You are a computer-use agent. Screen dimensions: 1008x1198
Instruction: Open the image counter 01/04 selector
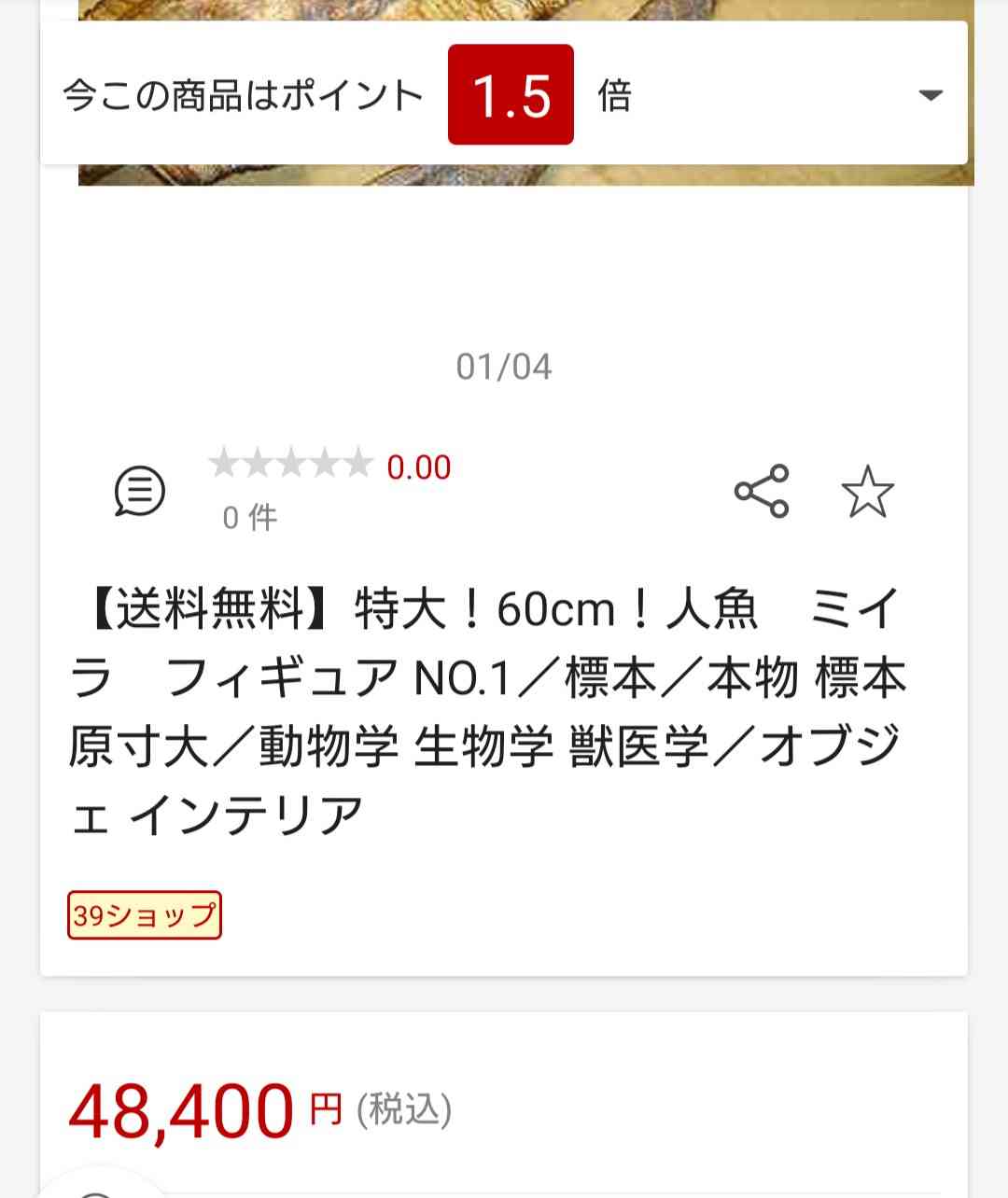coord(503,368)
